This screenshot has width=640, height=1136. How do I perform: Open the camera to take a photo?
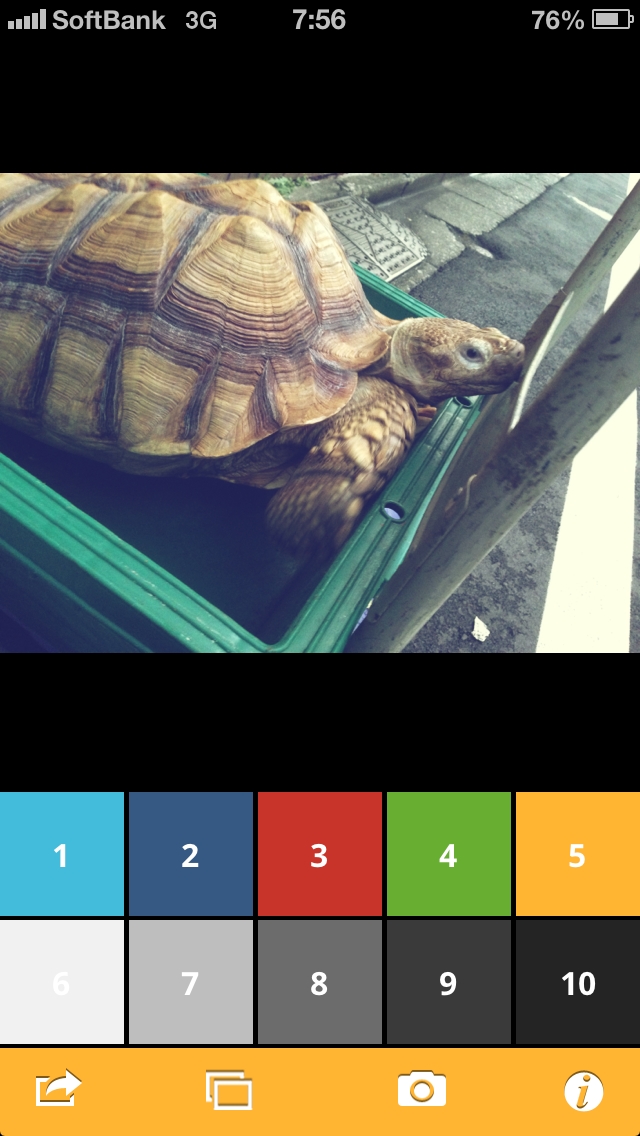[422, 1089]
